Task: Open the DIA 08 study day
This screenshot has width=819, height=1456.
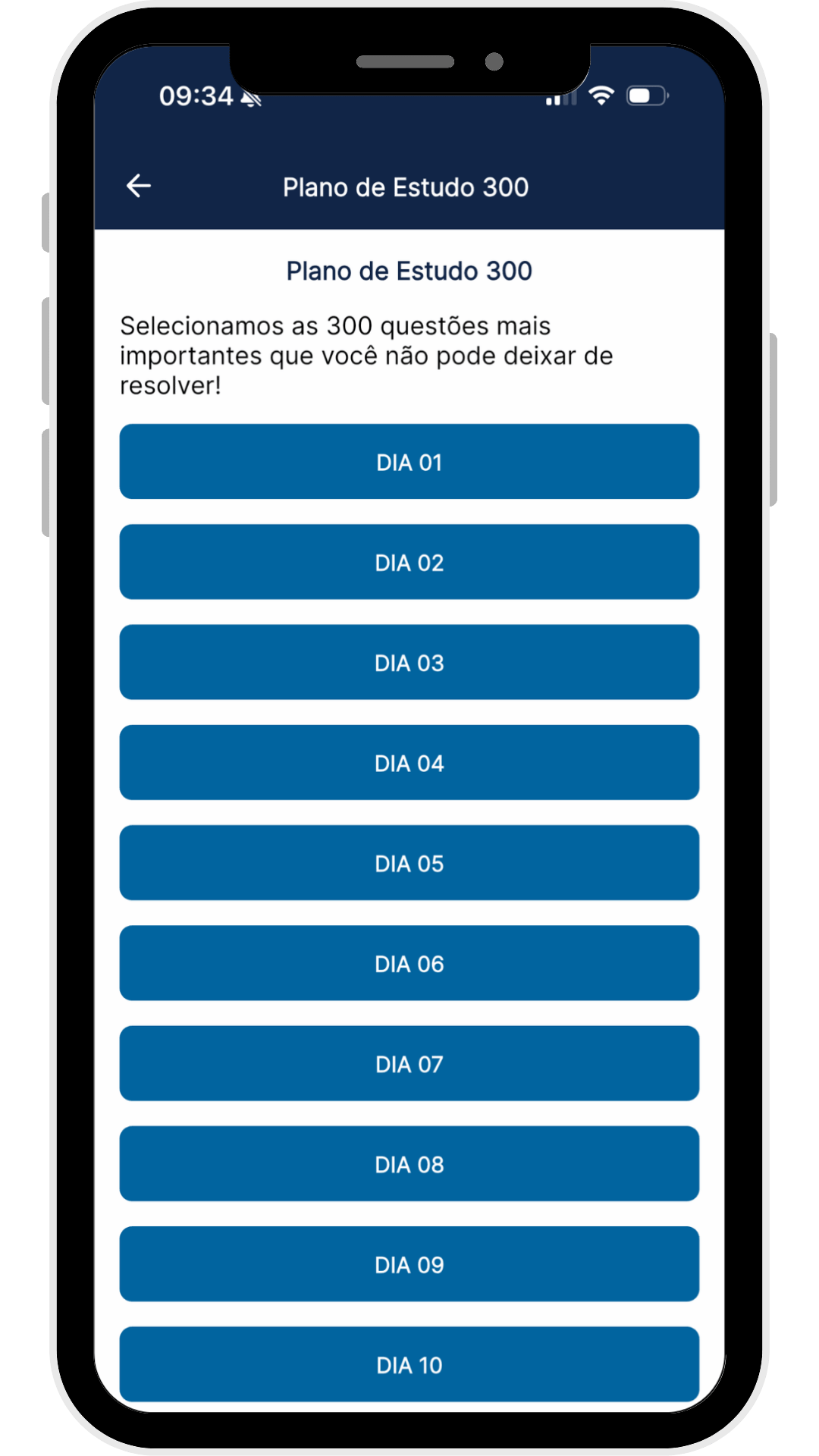Action: pyautogui.click(x=409, y=1164)
